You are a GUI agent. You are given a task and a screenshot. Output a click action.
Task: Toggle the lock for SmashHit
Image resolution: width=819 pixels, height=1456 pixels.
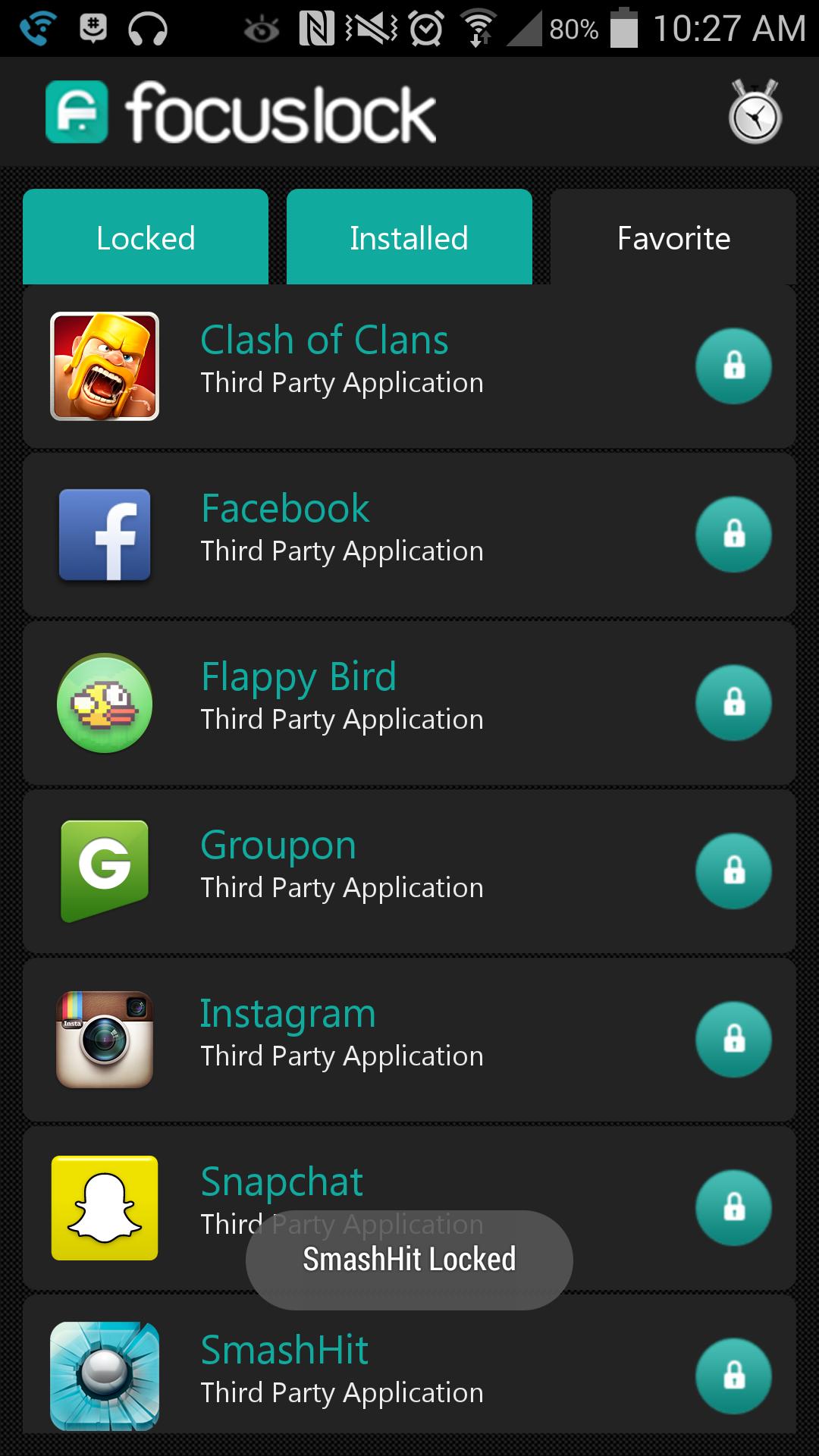[733, 1376]
